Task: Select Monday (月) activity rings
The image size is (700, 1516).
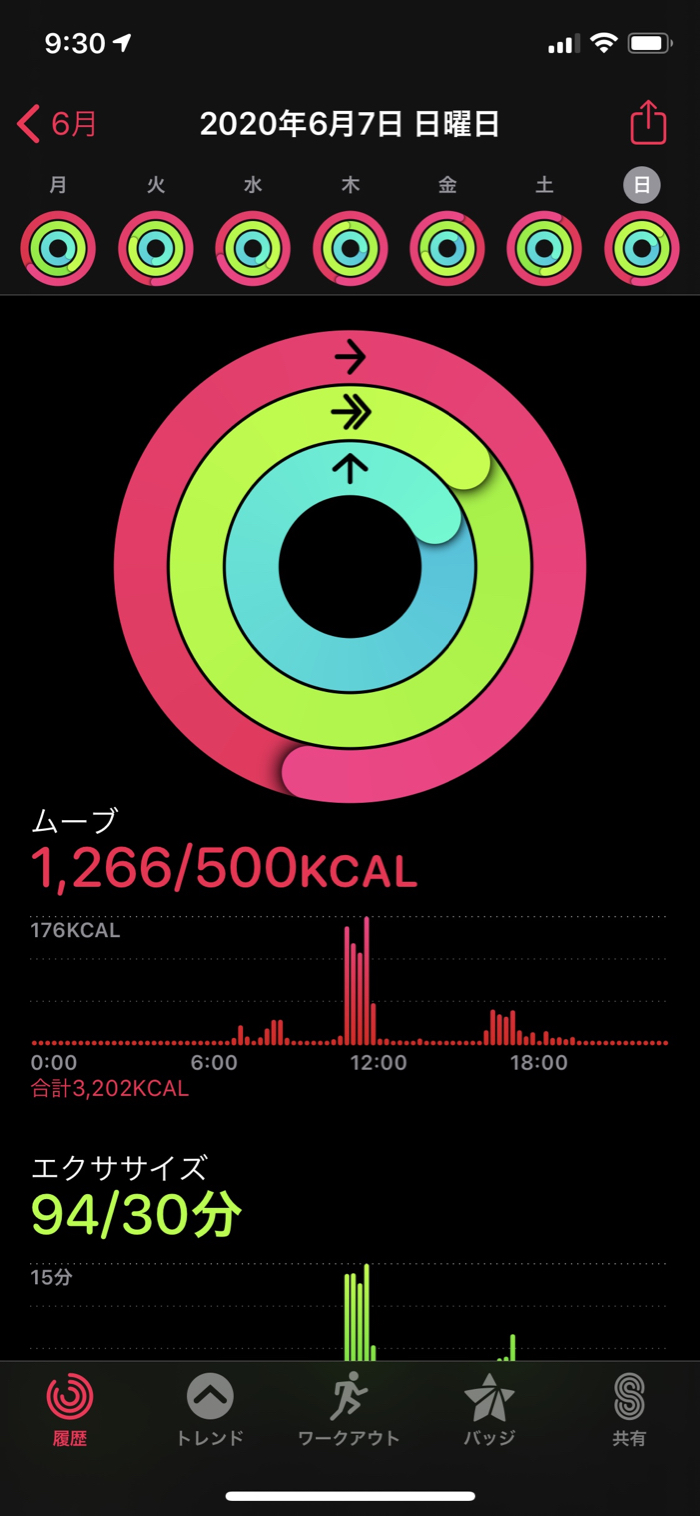Action: pyautogui.click(x=59, y=248)
